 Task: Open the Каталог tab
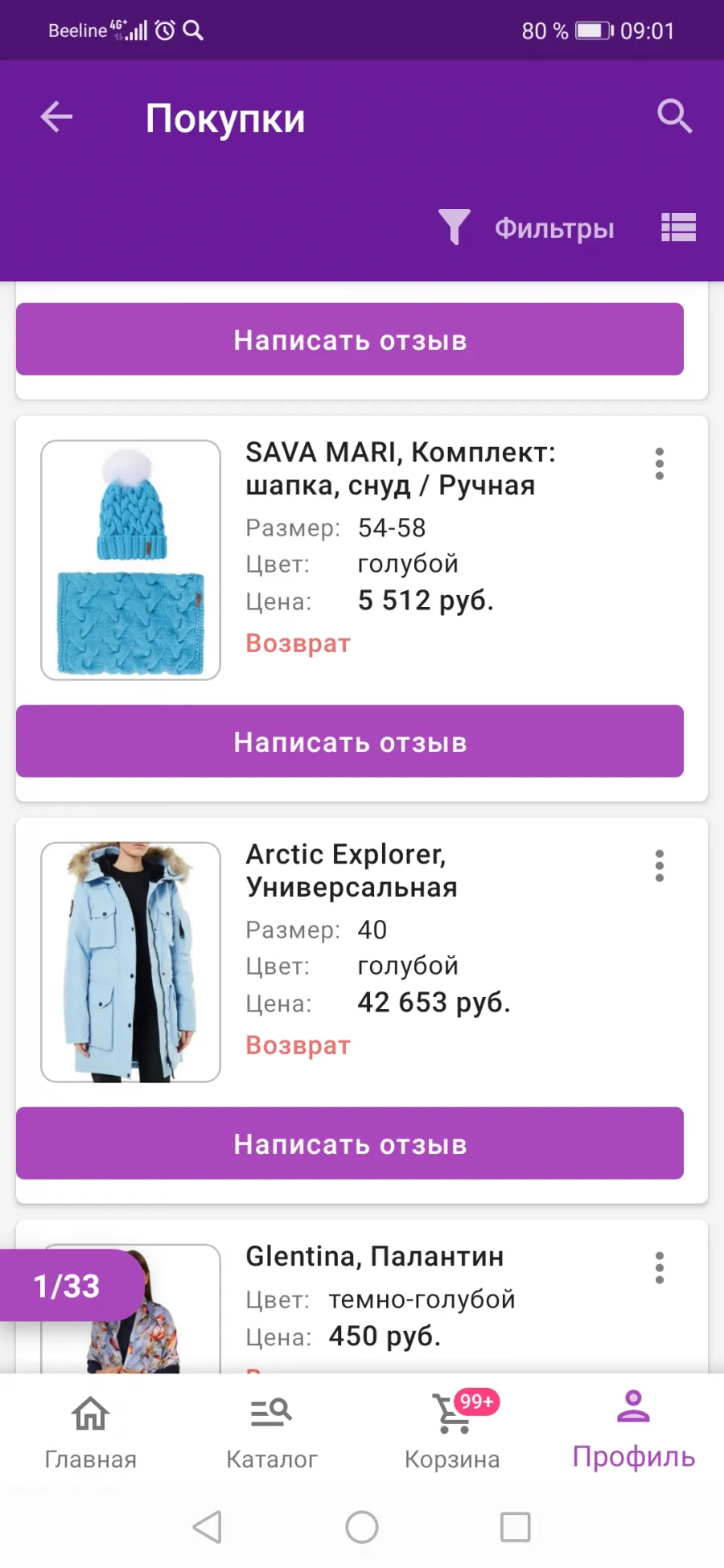(x=271, y=1432)
